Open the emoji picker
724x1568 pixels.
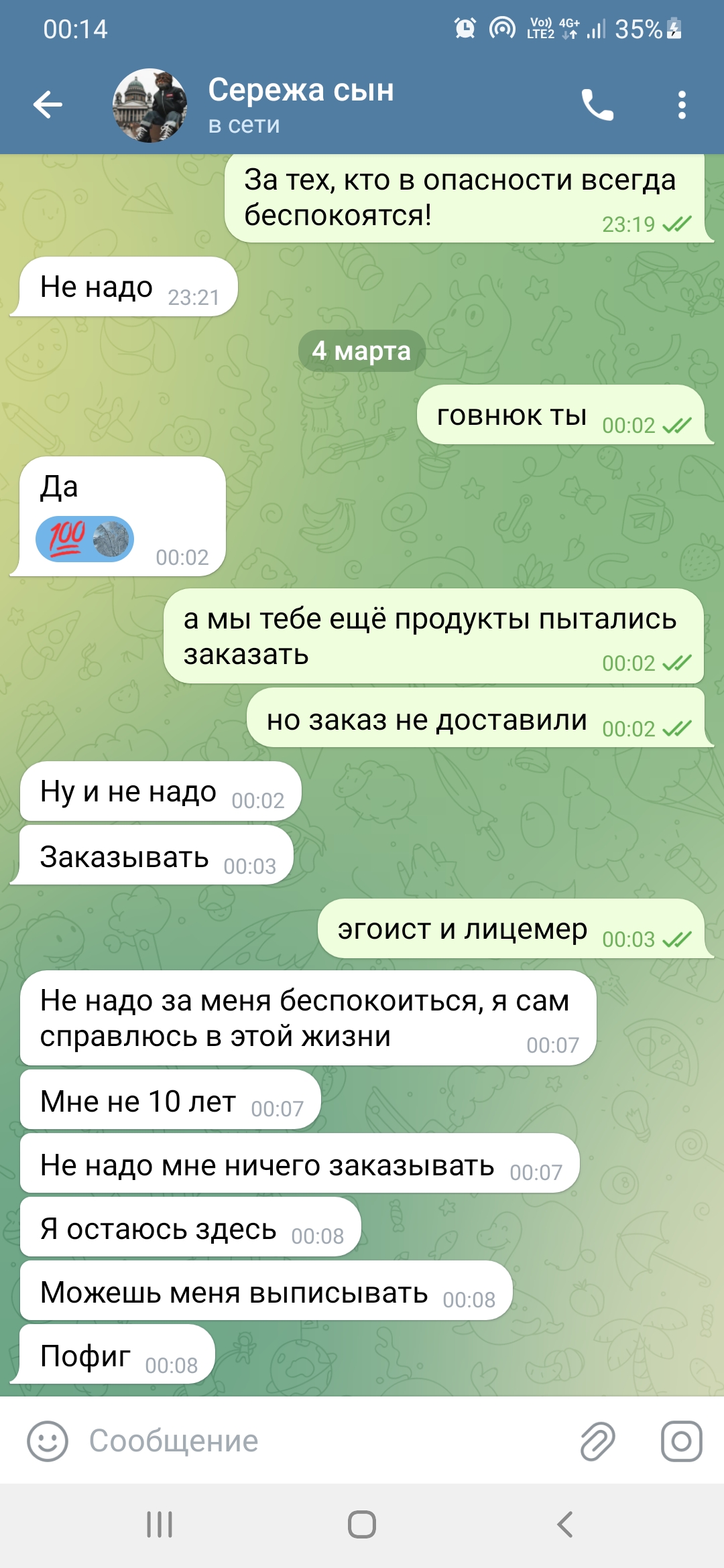tap(48, 1441)
